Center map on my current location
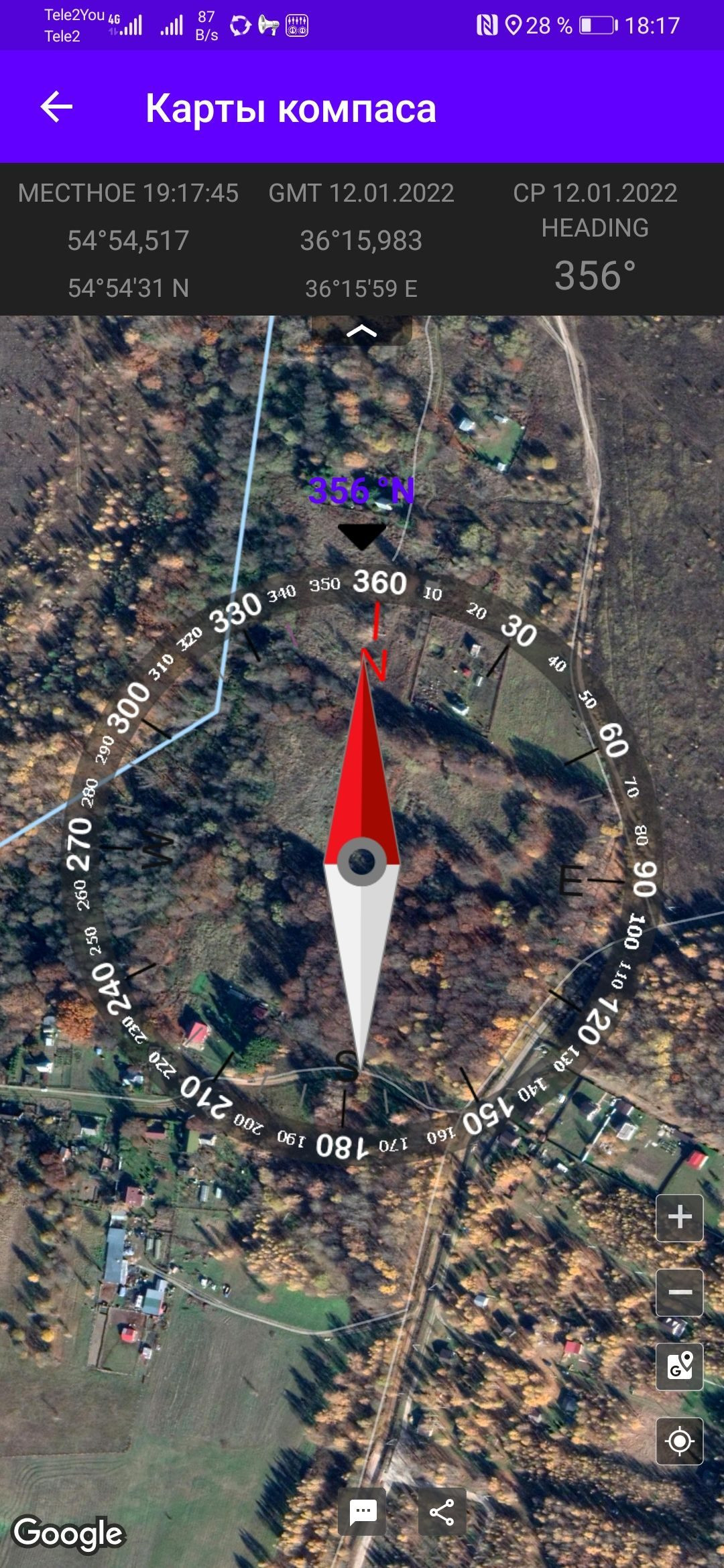 click(x=679, y=1441)
